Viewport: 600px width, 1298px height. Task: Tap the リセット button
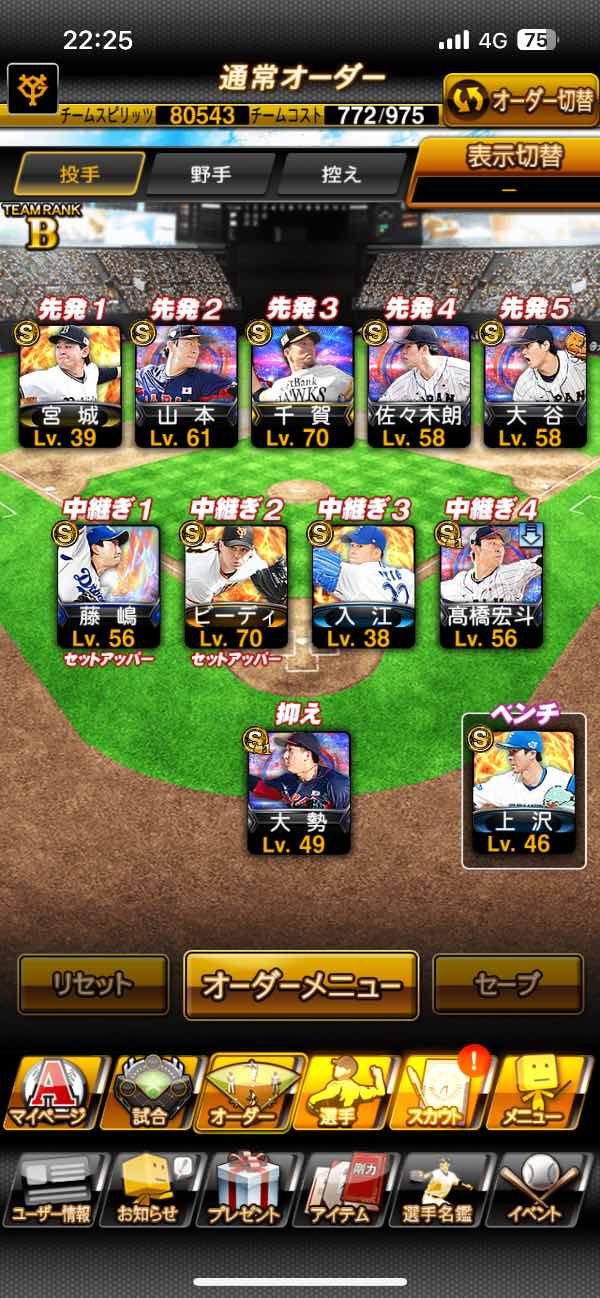93,984
